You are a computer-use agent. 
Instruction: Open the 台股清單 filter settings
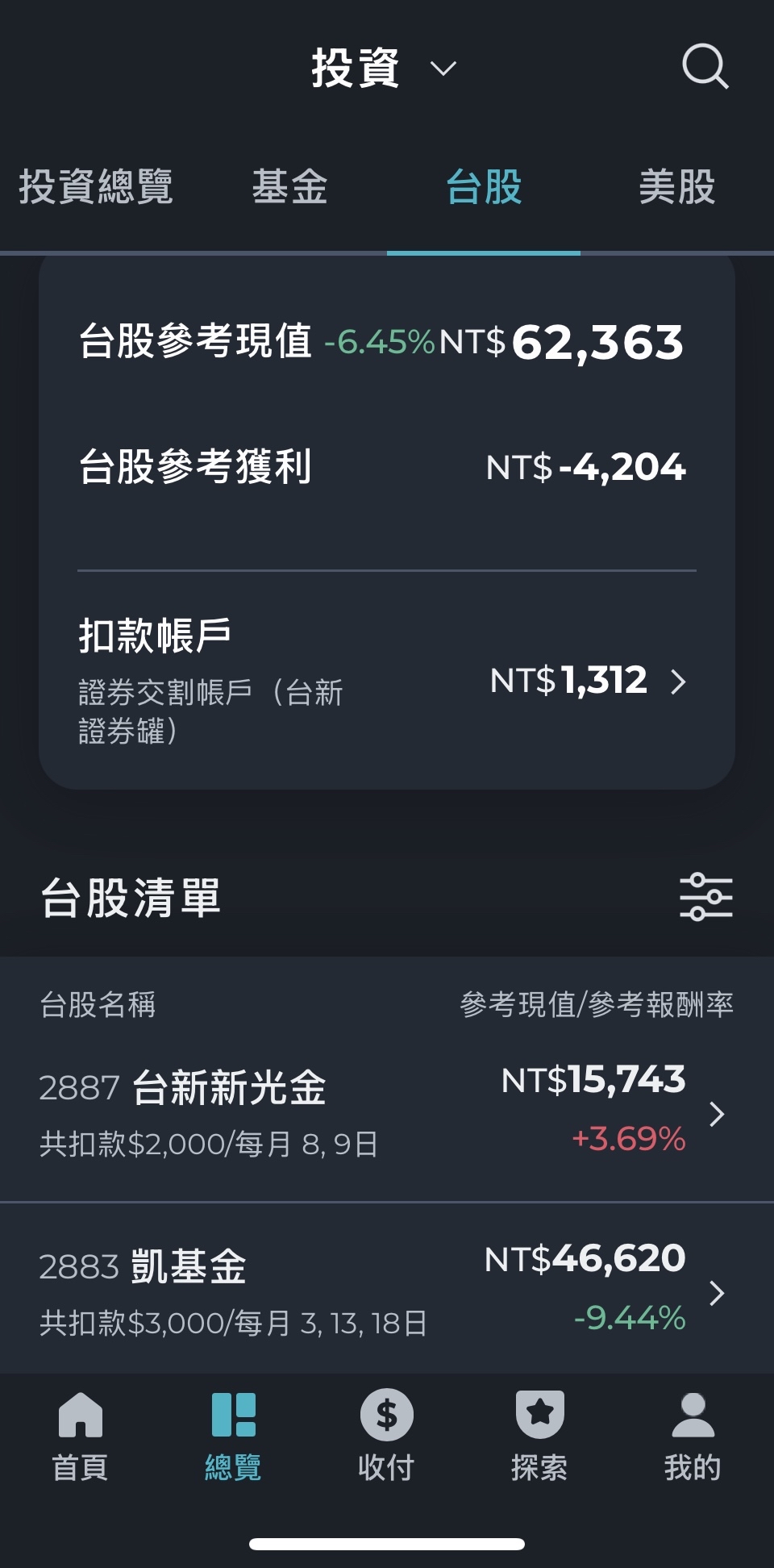[x=705, y=897]
